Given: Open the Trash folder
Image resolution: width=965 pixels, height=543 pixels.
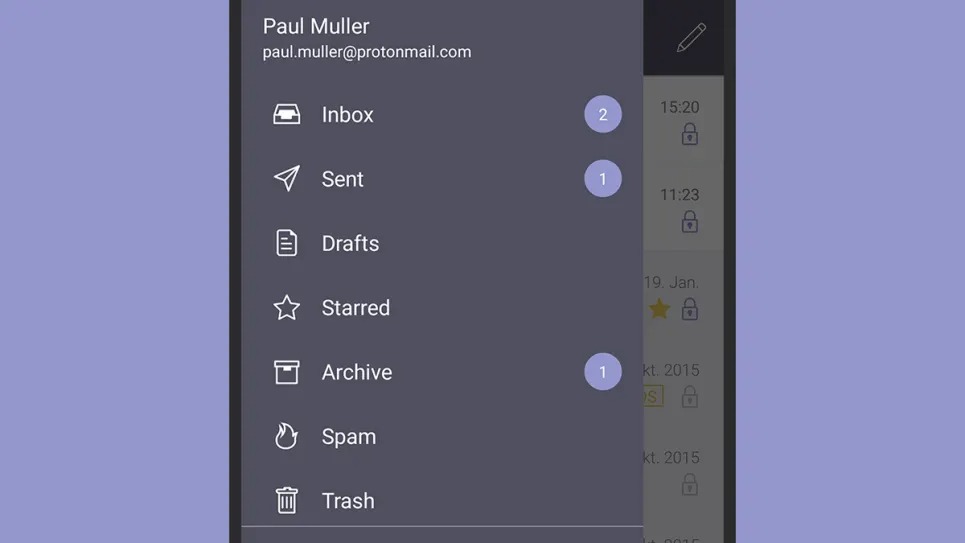Looking at the screenshot, I should click(347, 501).
